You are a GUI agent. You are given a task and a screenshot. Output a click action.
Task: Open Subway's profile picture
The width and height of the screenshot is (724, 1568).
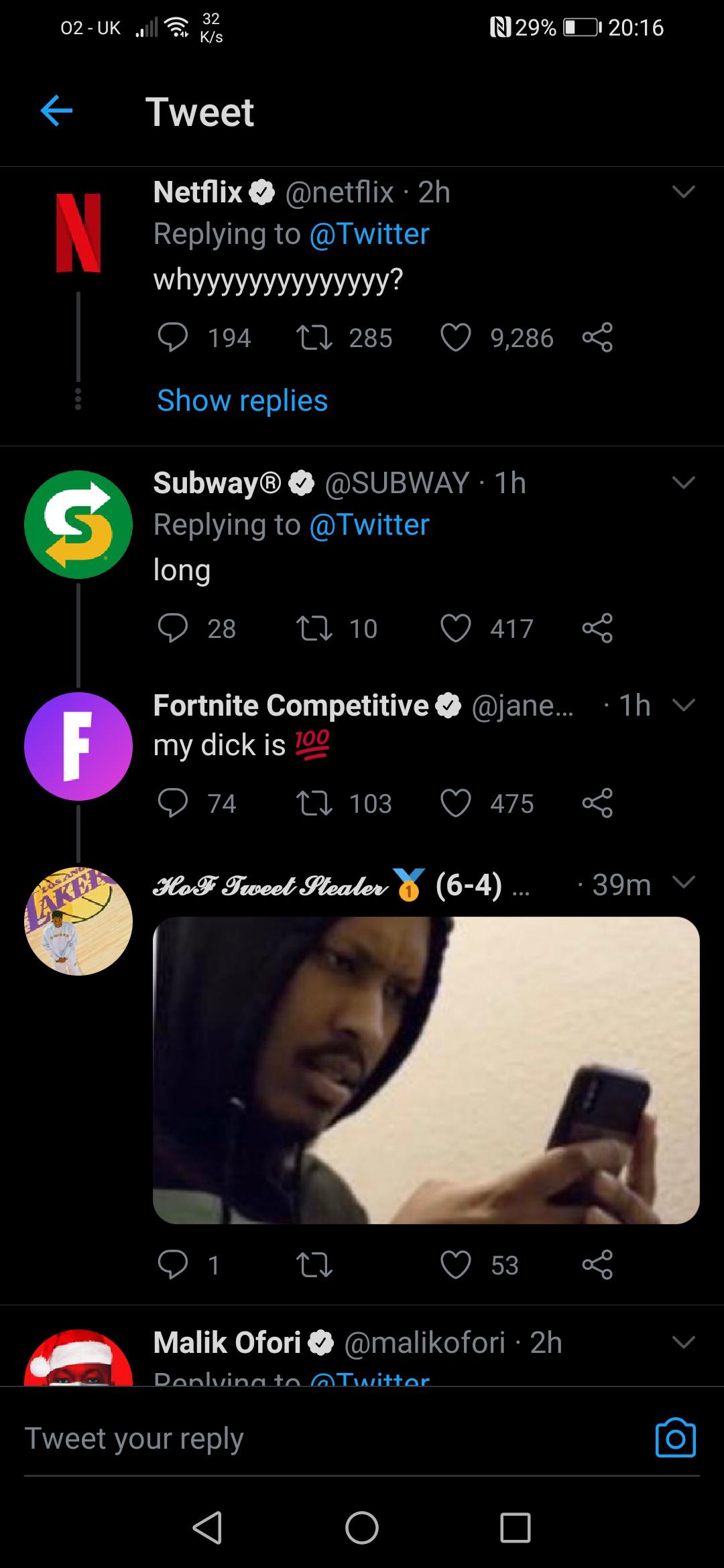78,525
